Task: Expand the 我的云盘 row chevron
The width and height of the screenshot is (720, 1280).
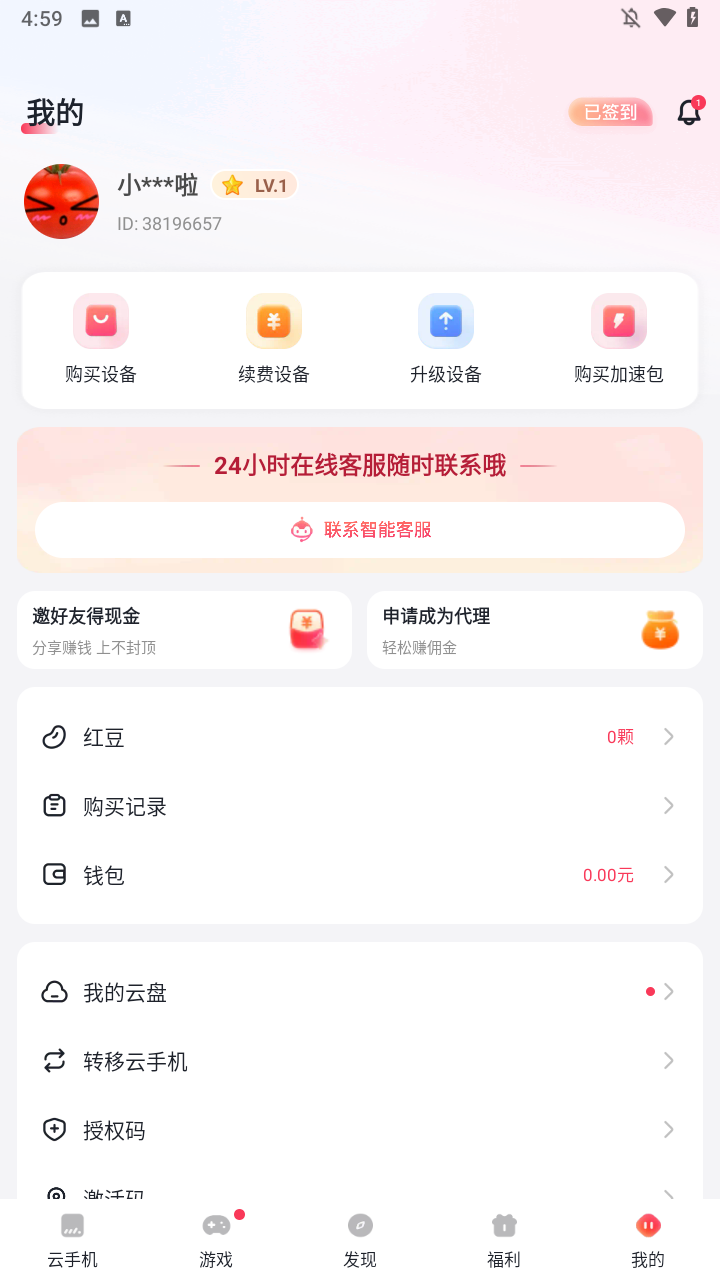Action: pos(668,991)
